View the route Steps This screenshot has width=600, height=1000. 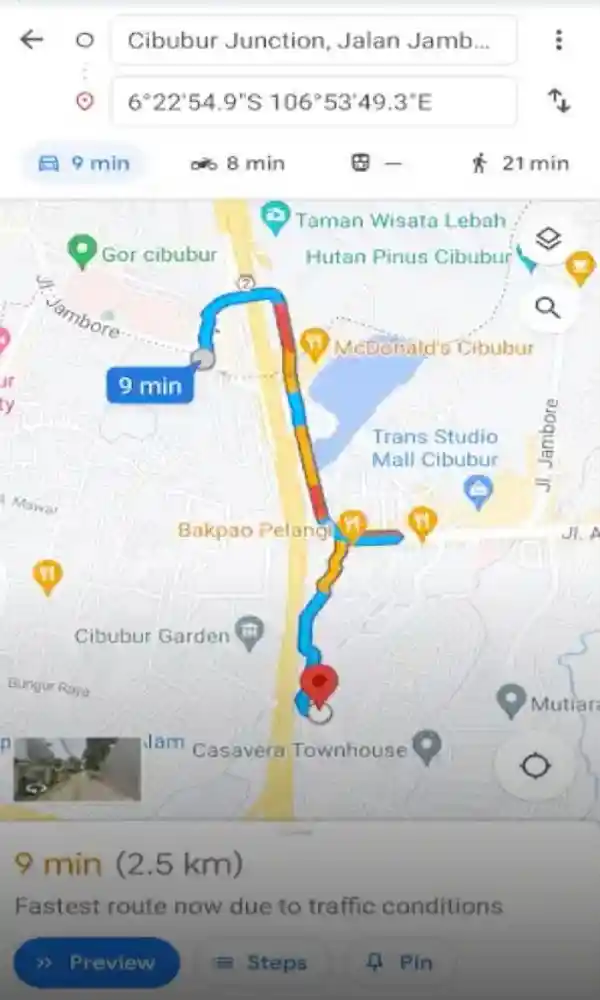tap(262, 962)
